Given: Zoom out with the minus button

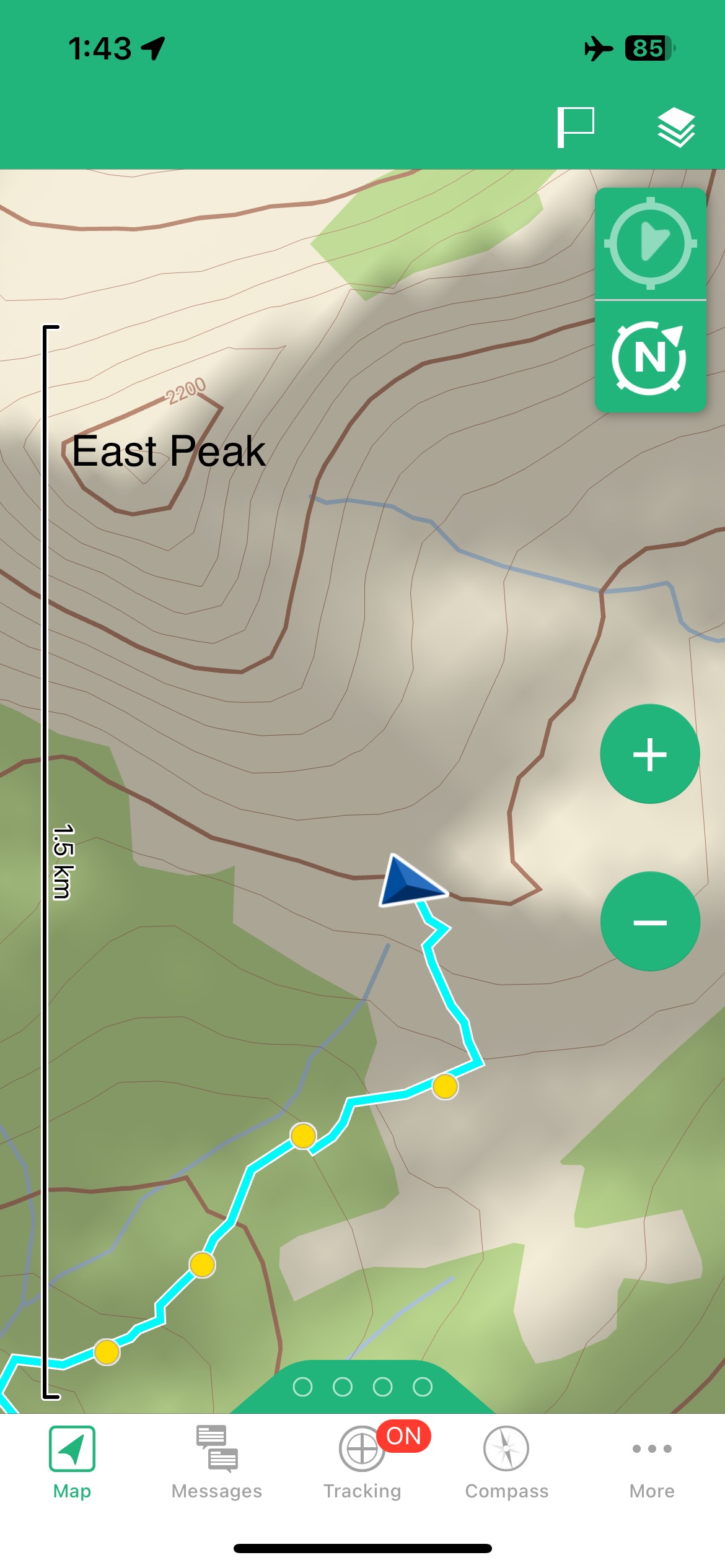Looking at the screenshot, I should (650, 921).
